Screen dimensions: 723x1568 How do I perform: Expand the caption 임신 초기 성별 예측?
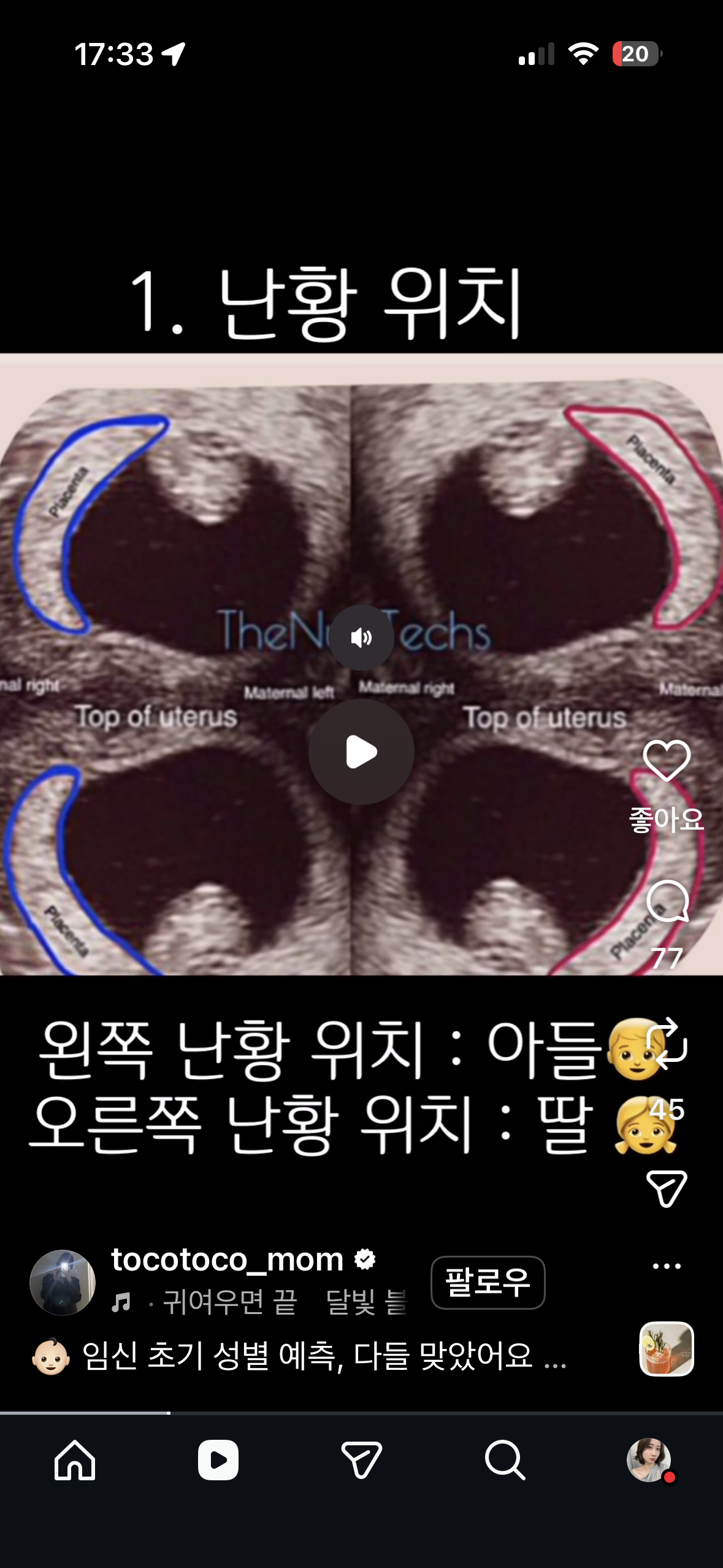[307, 1356]
